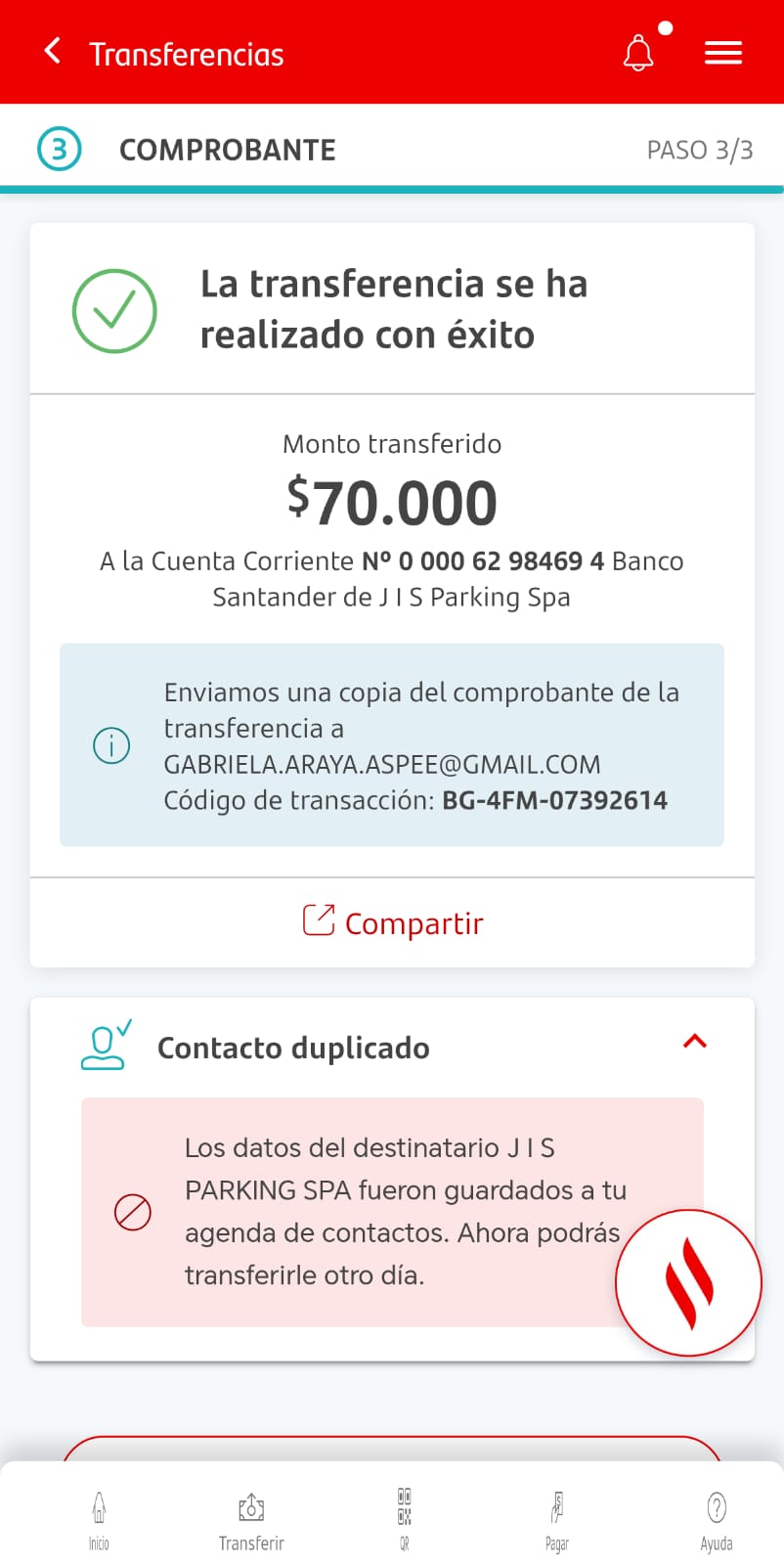
Task: Switch to the Pagar tab
Action: 557,1520
